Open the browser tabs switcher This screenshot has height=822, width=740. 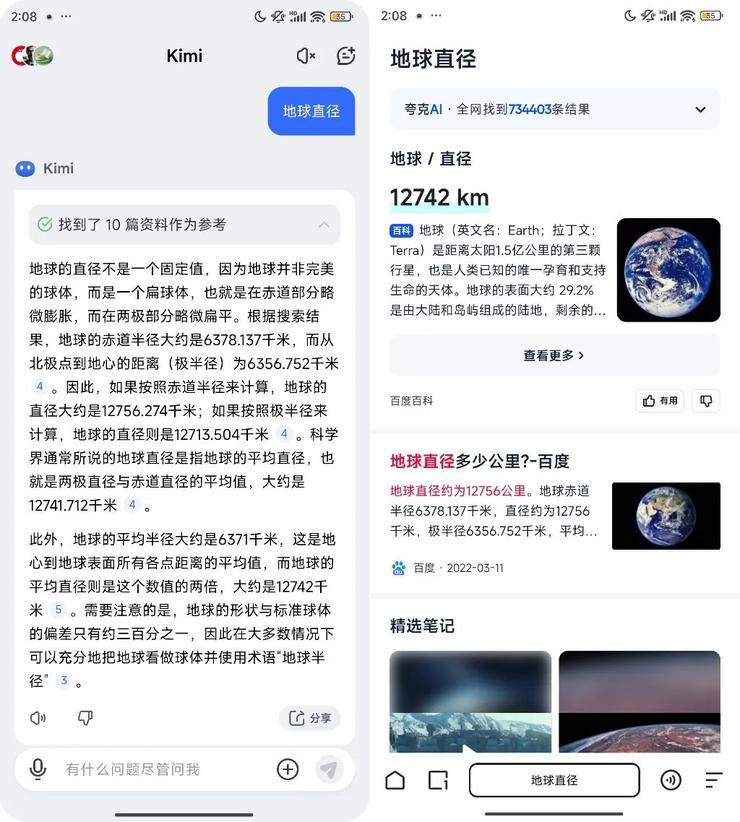tap(437, 780)
